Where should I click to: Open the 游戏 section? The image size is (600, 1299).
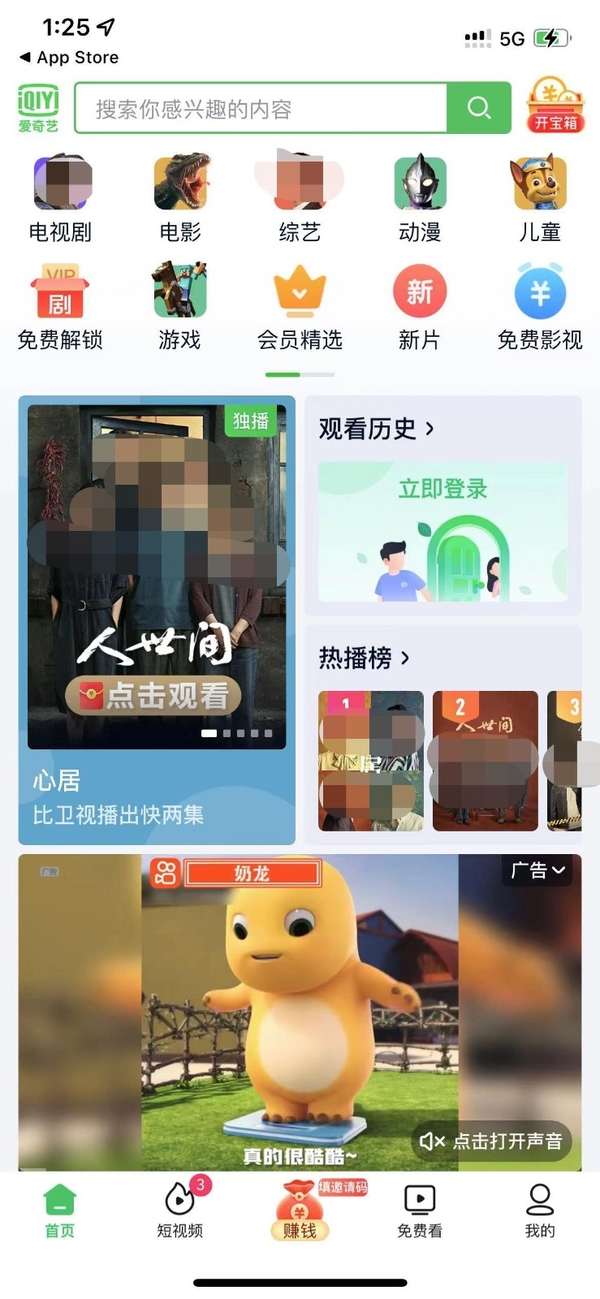pyautogui.click(x=180, y=307)
